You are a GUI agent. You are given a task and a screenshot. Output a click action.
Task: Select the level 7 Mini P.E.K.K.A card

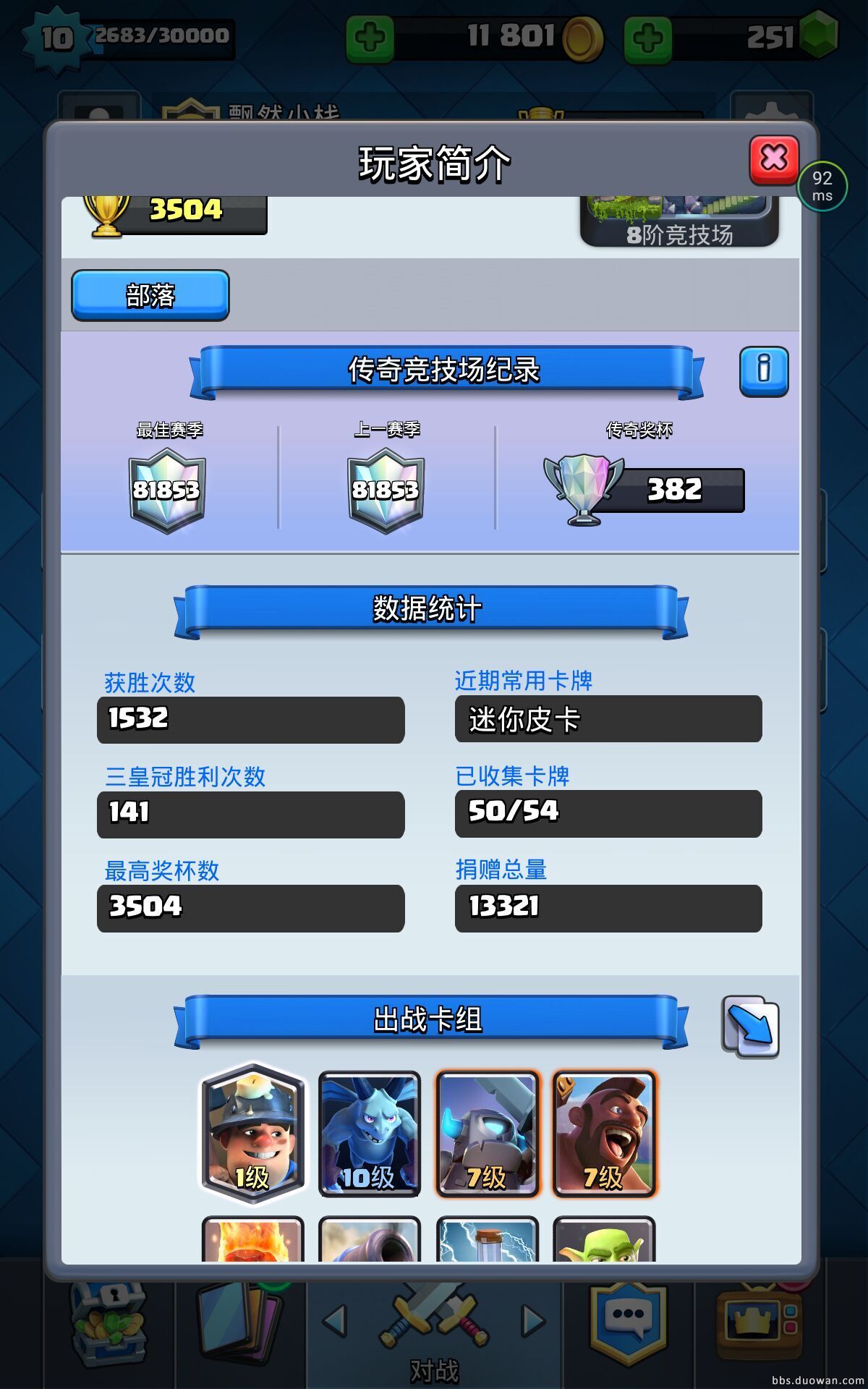point(487,1134)
